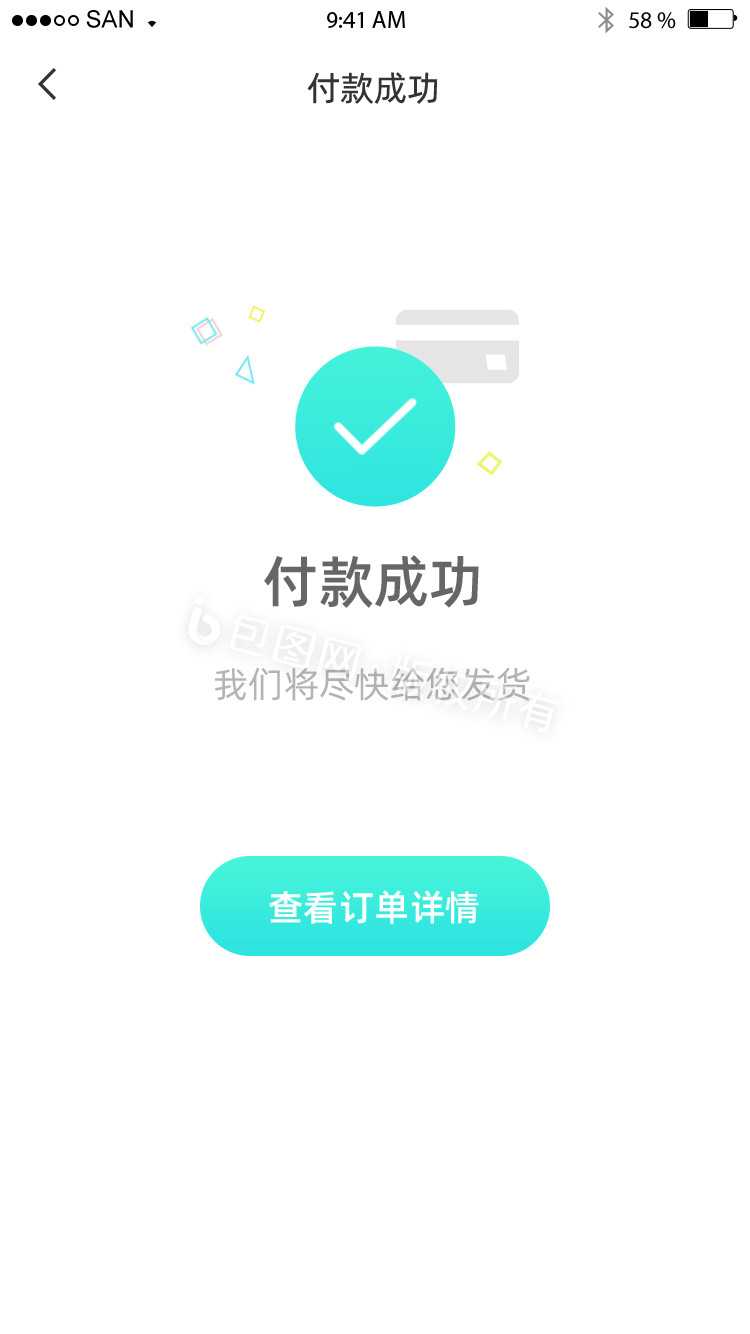750x1334 pixels.
Task: Click the credit card graphic behind the checkmark
Action: click(470, 330)
